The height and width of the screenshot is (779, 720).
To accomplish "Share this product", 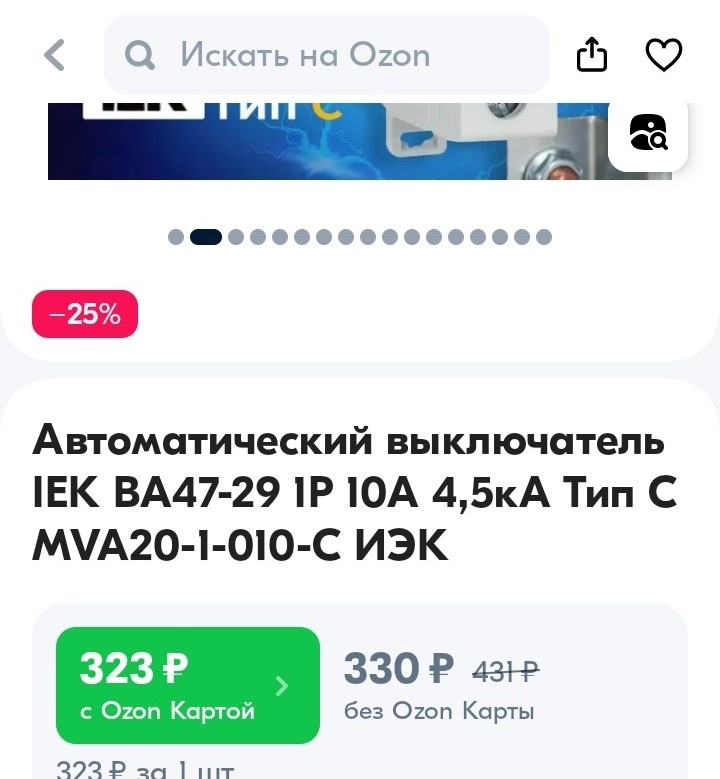I will pos(592,55).
